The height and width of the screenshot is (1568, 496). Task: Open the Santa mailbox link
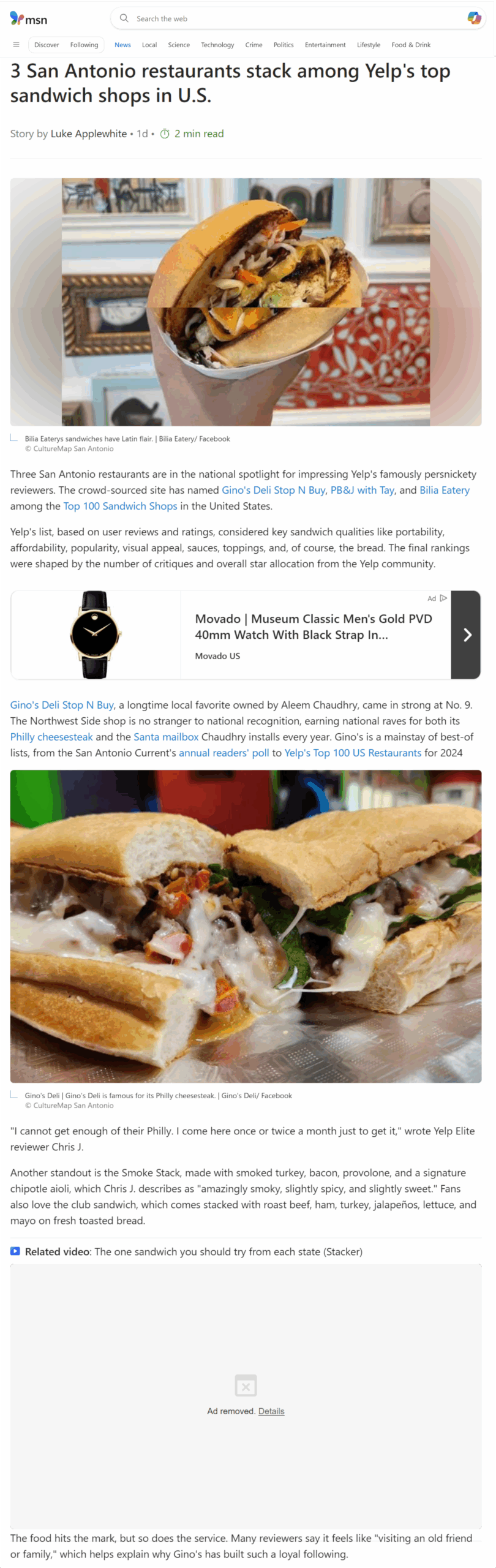tap(166, 737)
